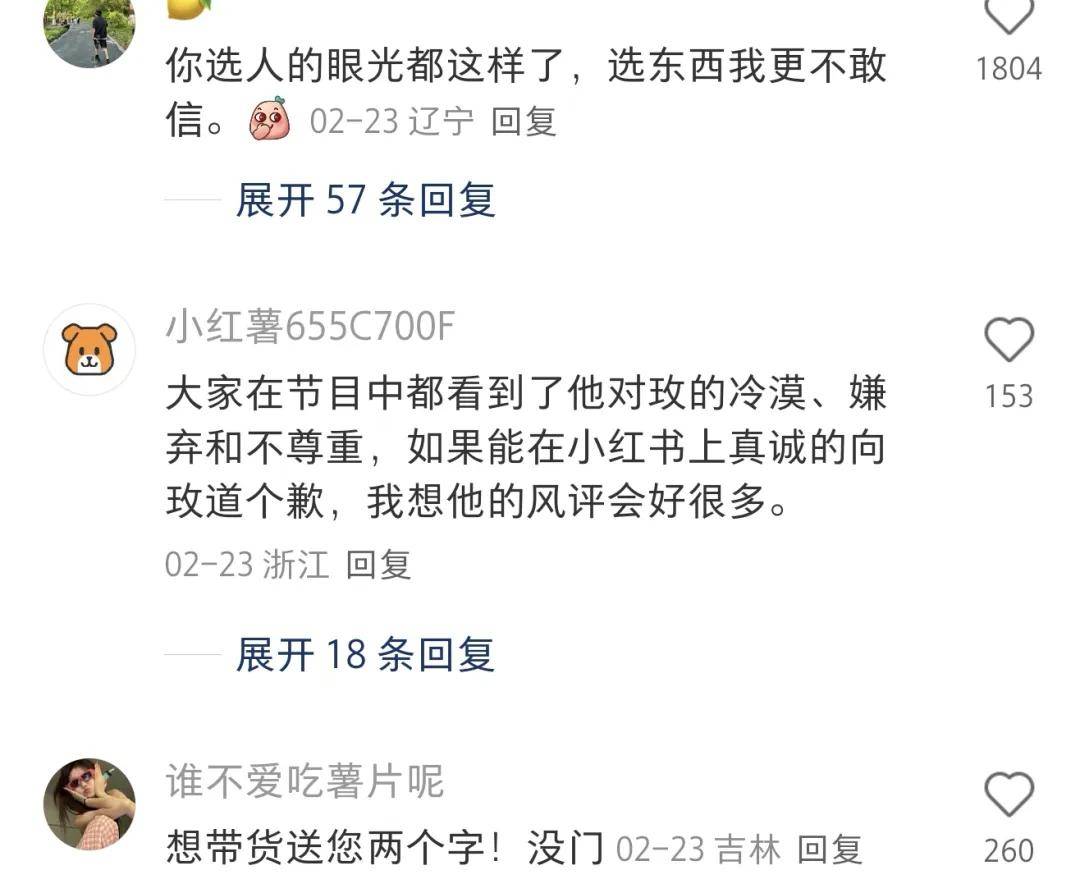
Task: Expand 展开 57 条回复
Action: (x=365, y=200)
